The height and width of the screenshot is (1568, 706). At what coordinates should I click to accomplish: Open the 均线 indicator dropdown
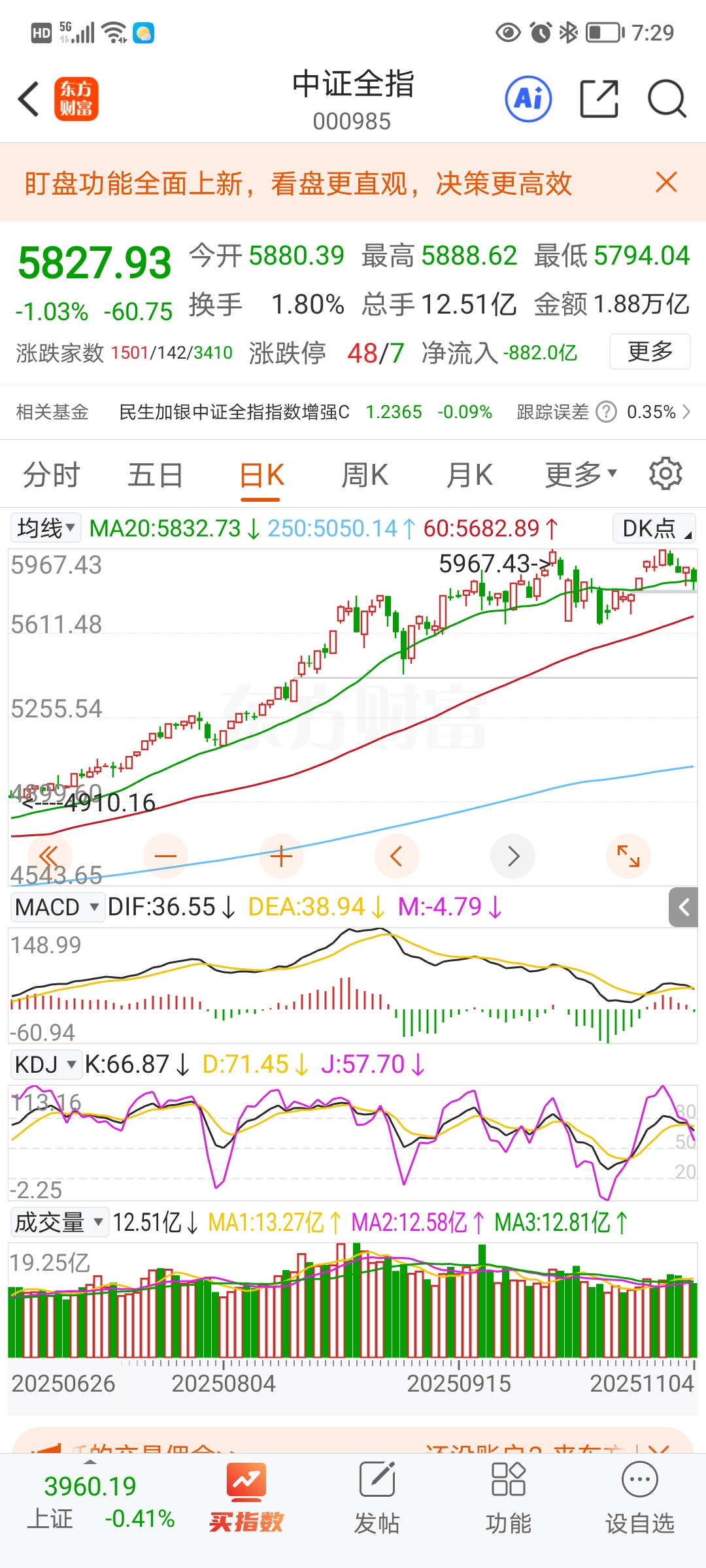[x=46, y=528]
